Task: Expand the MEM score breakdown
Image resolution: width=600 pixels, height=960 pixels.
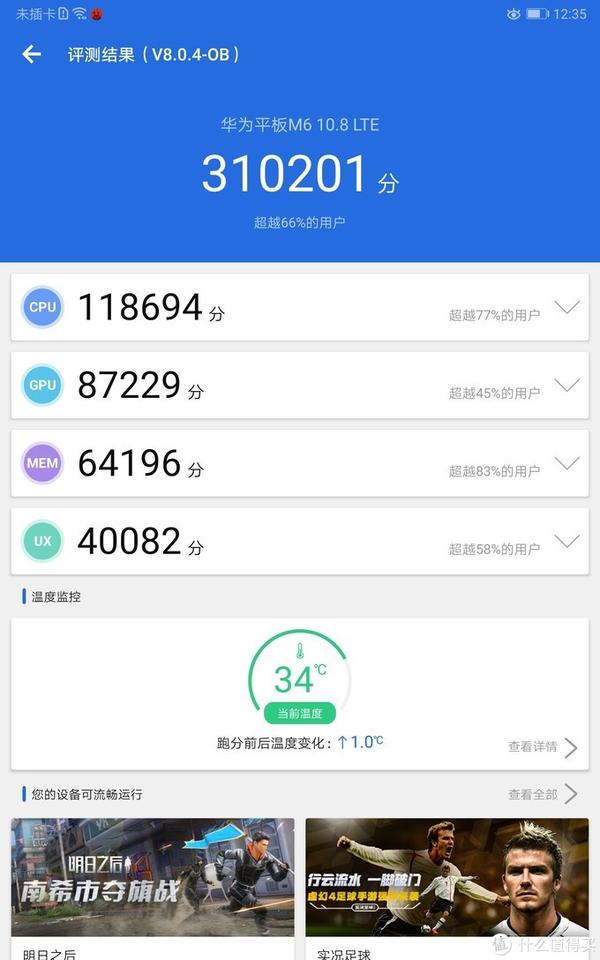Action: pos(567,463)
